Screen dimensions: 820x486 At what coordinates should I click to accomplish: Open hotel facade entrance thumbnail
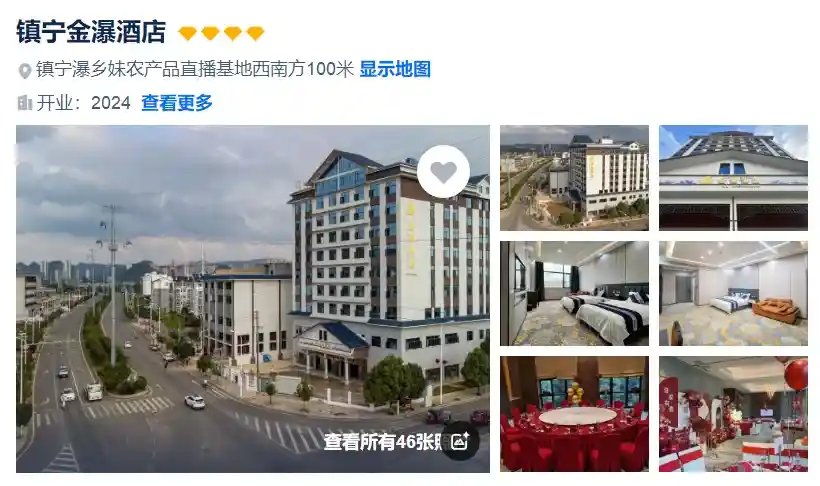(733, 177)
